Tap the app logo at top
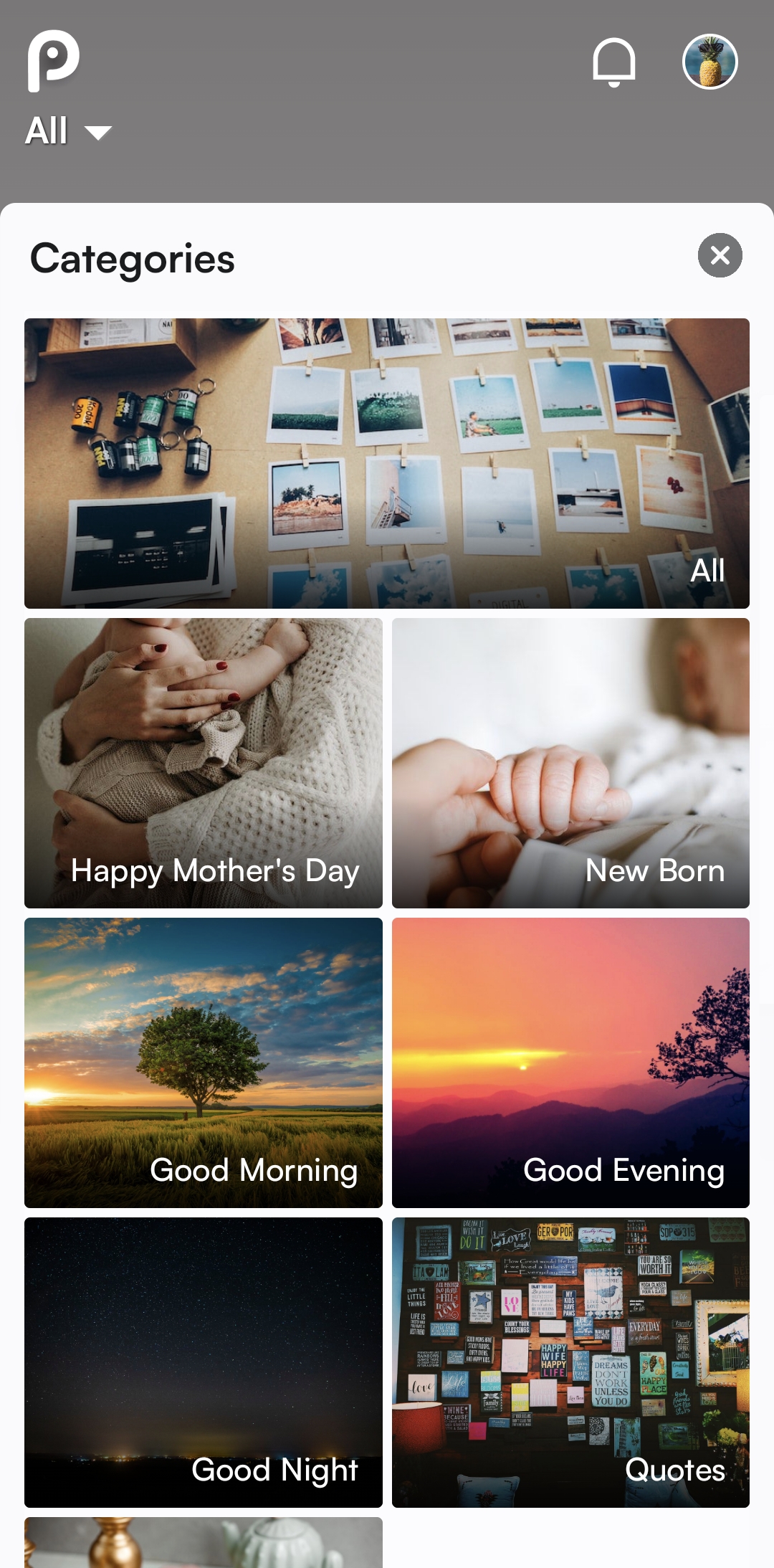The width and height of the screenshot is (774, 1568). pyautogui.click(x=53, y=61)
